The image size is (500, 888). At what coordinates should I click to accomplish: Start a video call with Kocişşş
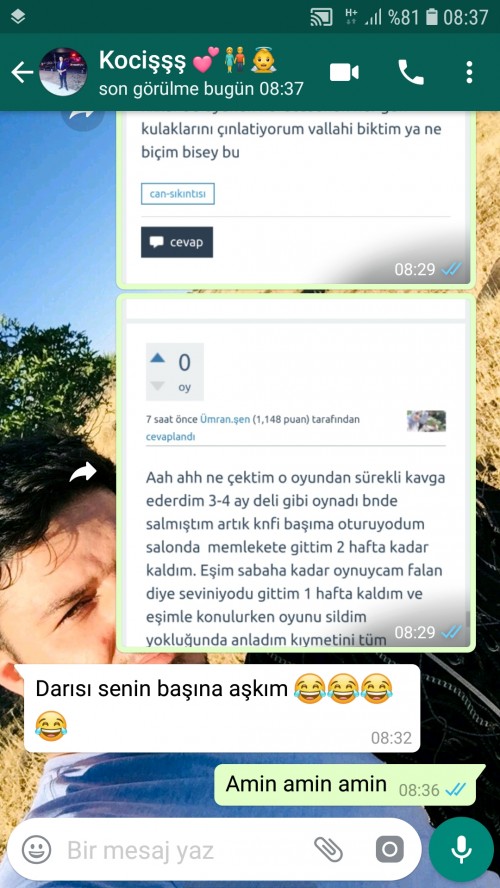click(344, 72)
